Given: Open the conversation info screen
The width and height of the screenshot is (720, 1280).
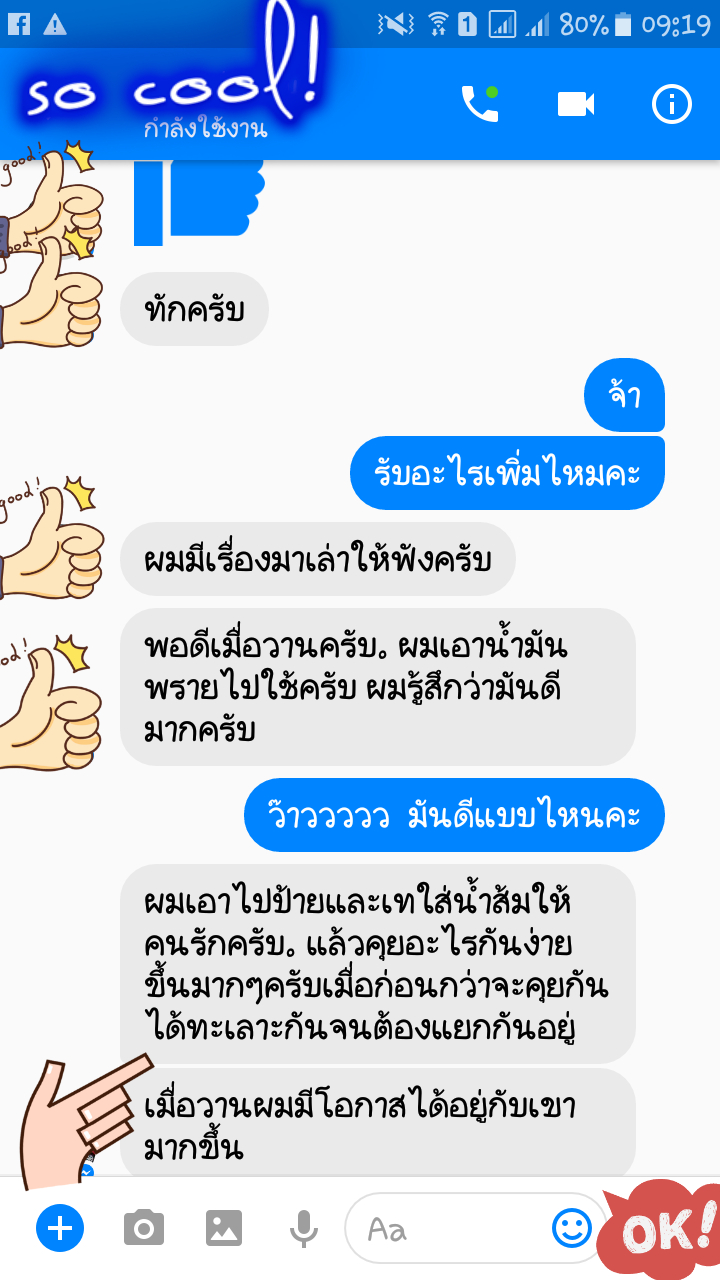Looking at the screenshot, I should click(x=670, y=103).
